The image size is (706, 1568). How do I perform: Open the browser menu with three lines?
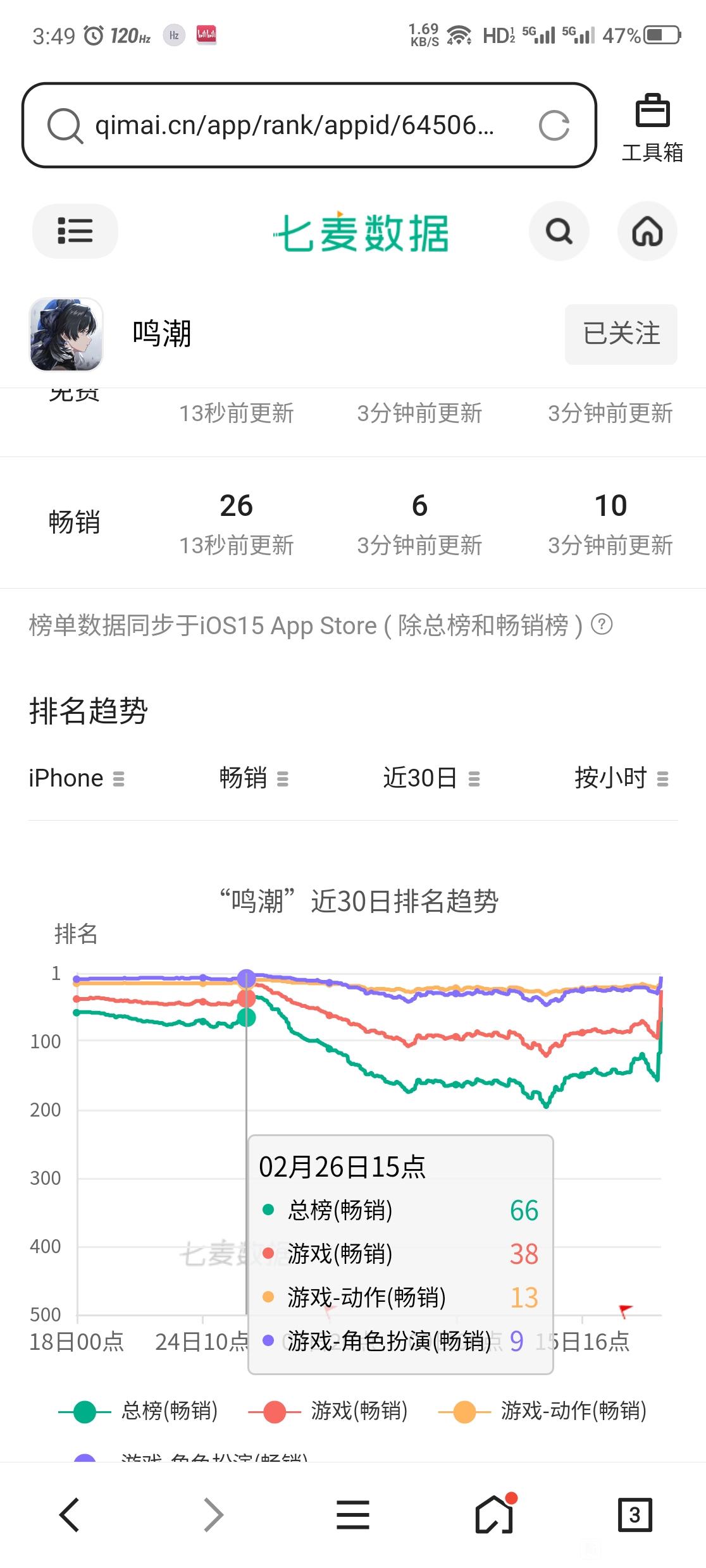coord(352,1515)
